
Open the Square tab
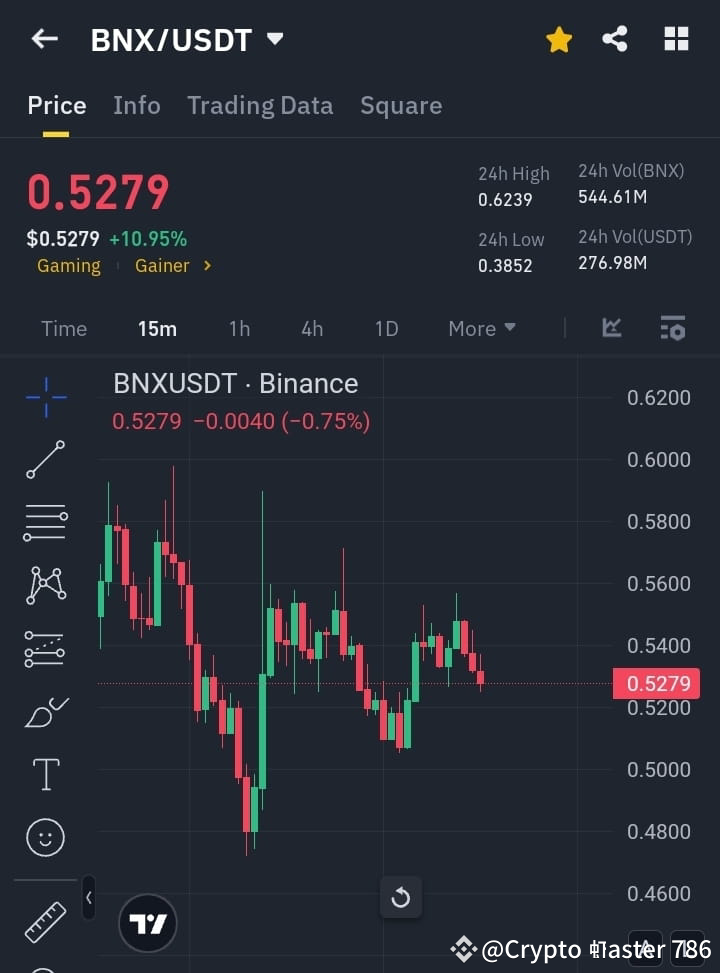coord(401,105)
